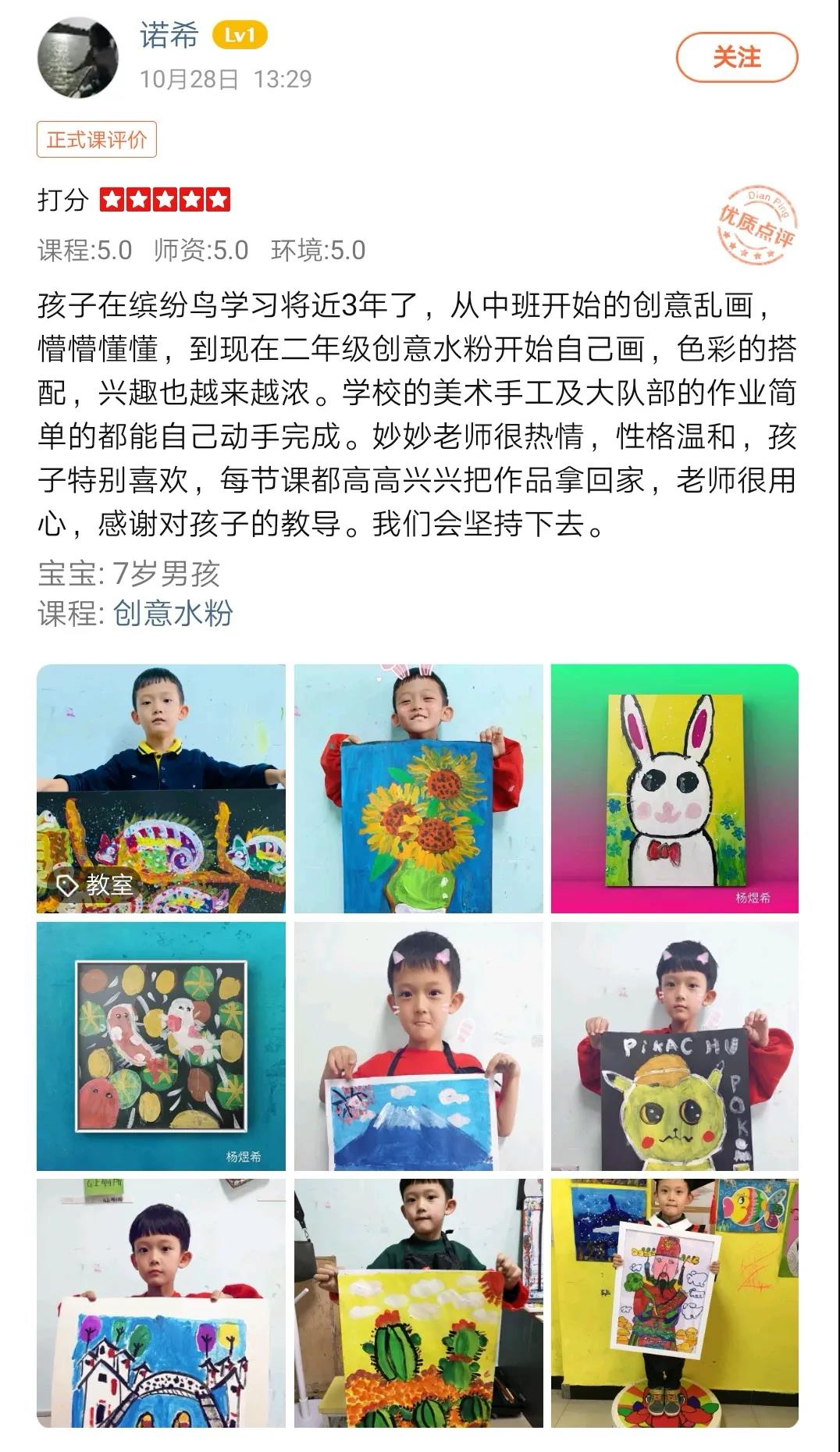Open the chameleon painting photo tagged 教室

pos(161,788)
